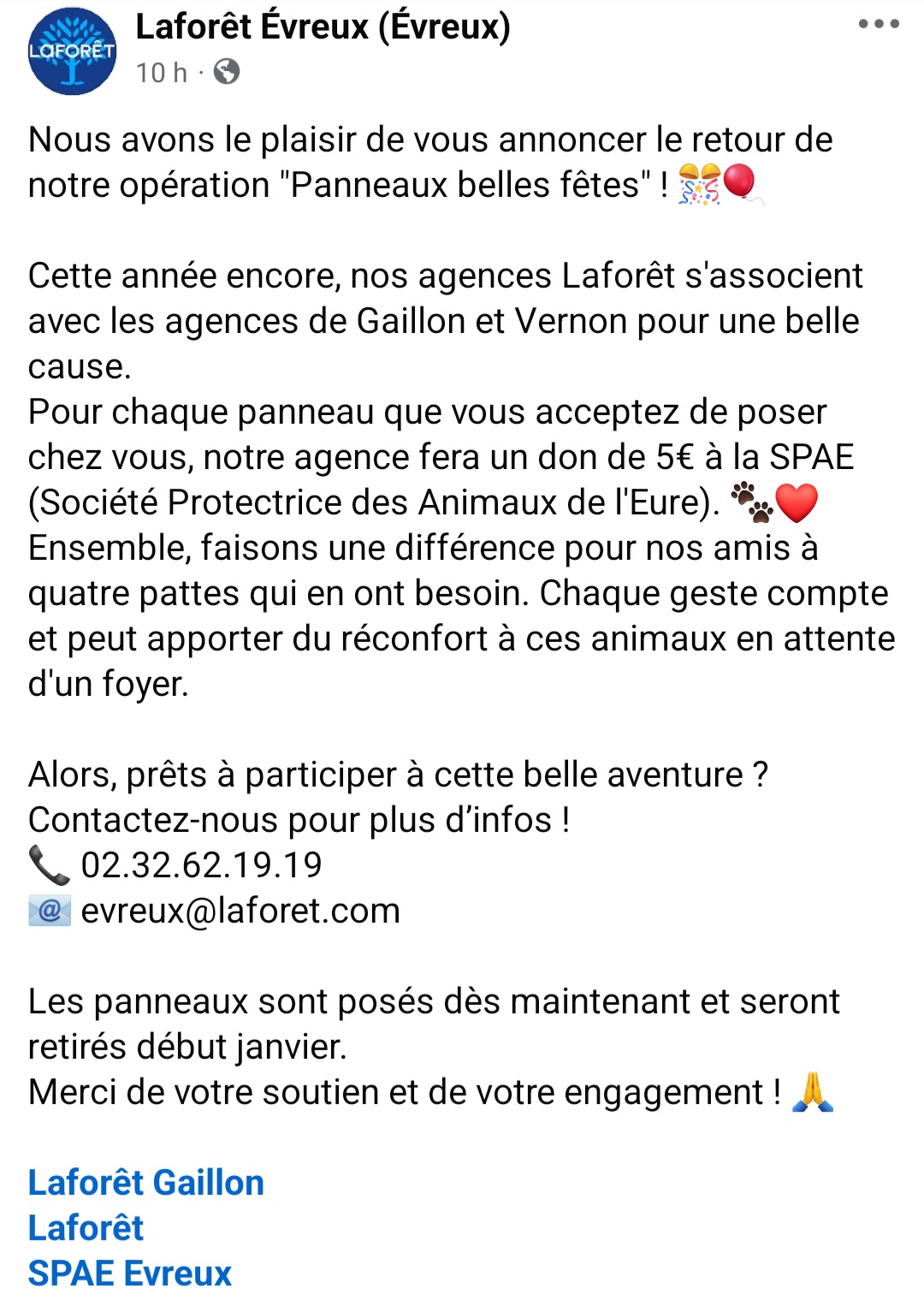This screenshot has height=1313, width=924.
Task: Open the Laforêt Évreux (Évreux) page name
Action: point(323,27)
